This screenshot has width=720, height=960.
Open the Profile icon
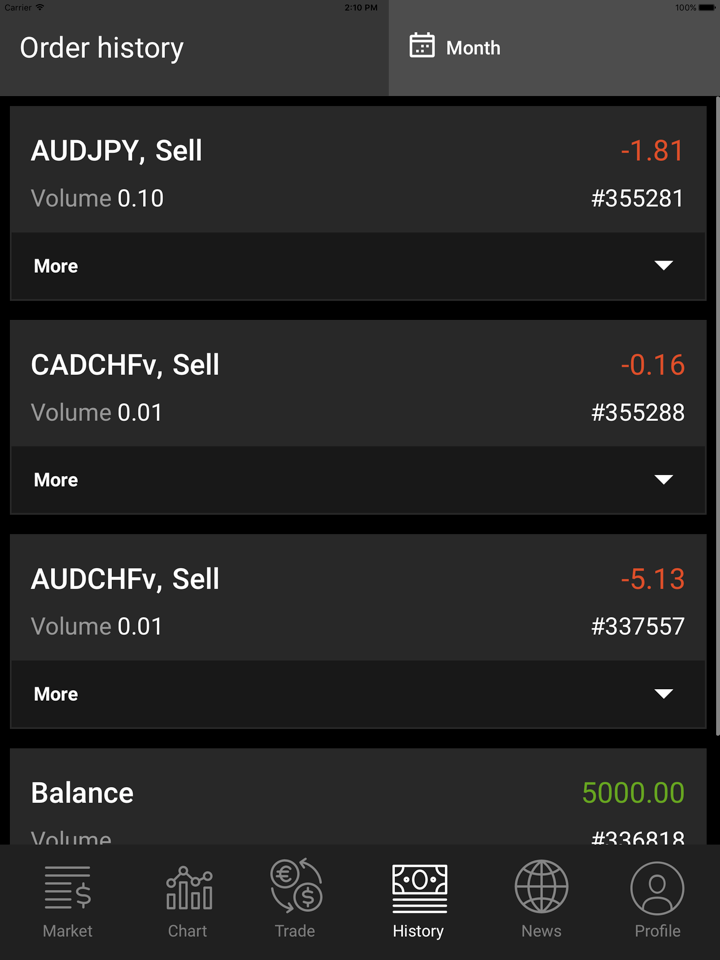[657, 888]
